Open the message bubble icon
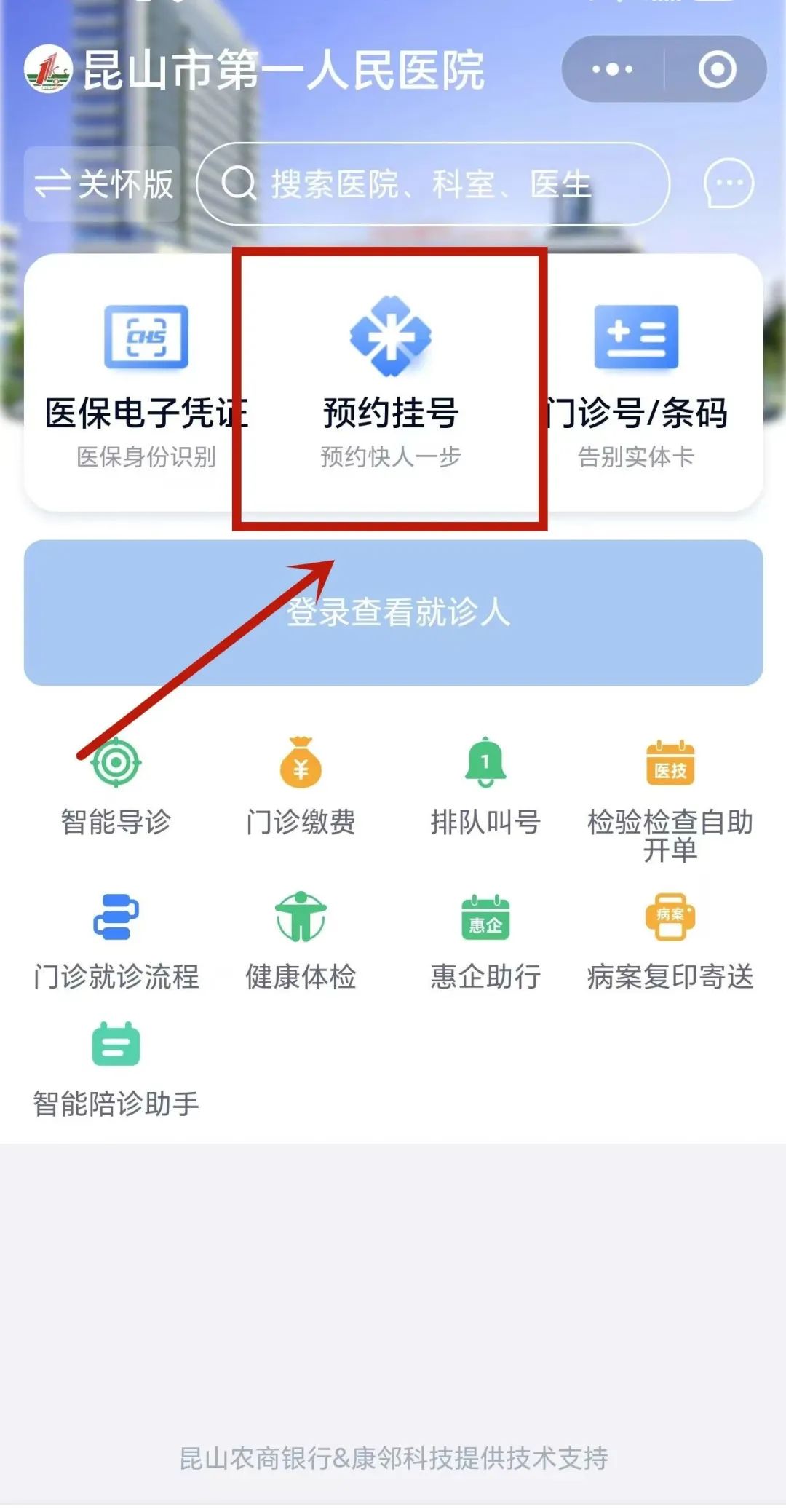Viewport: 786px width, 1512px height. click(729, 183)
